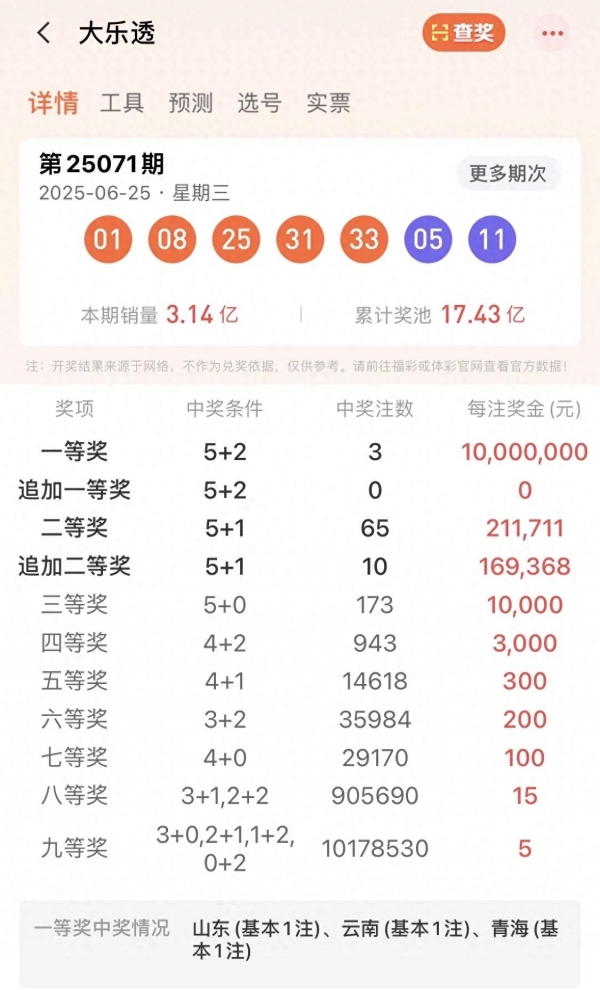View 更多期次 past draws
This screenshot has height=990, width=600.
tap(508, 173)
